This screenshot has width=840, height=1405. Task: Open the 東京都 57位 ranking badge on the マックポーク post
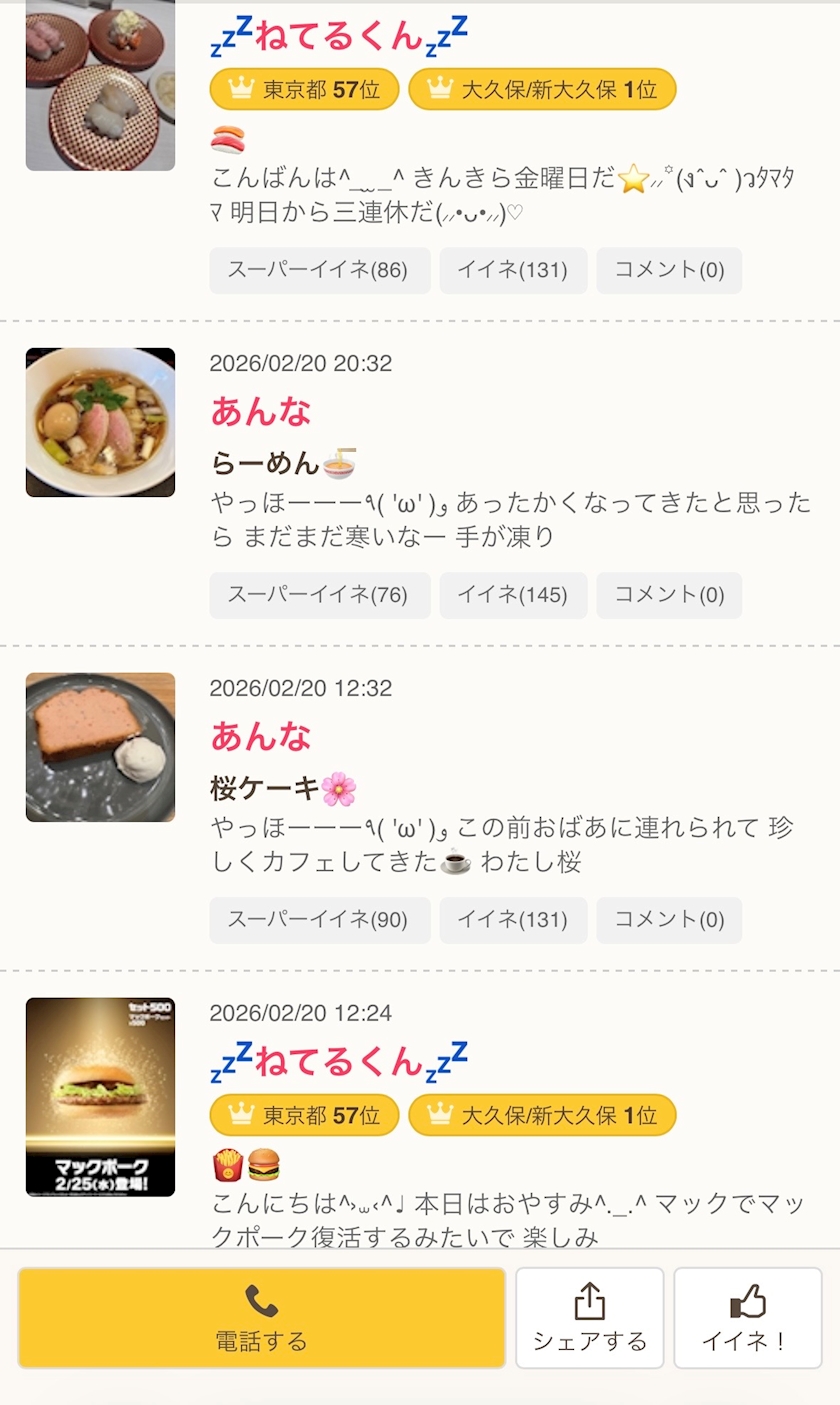click(304, 1115)
